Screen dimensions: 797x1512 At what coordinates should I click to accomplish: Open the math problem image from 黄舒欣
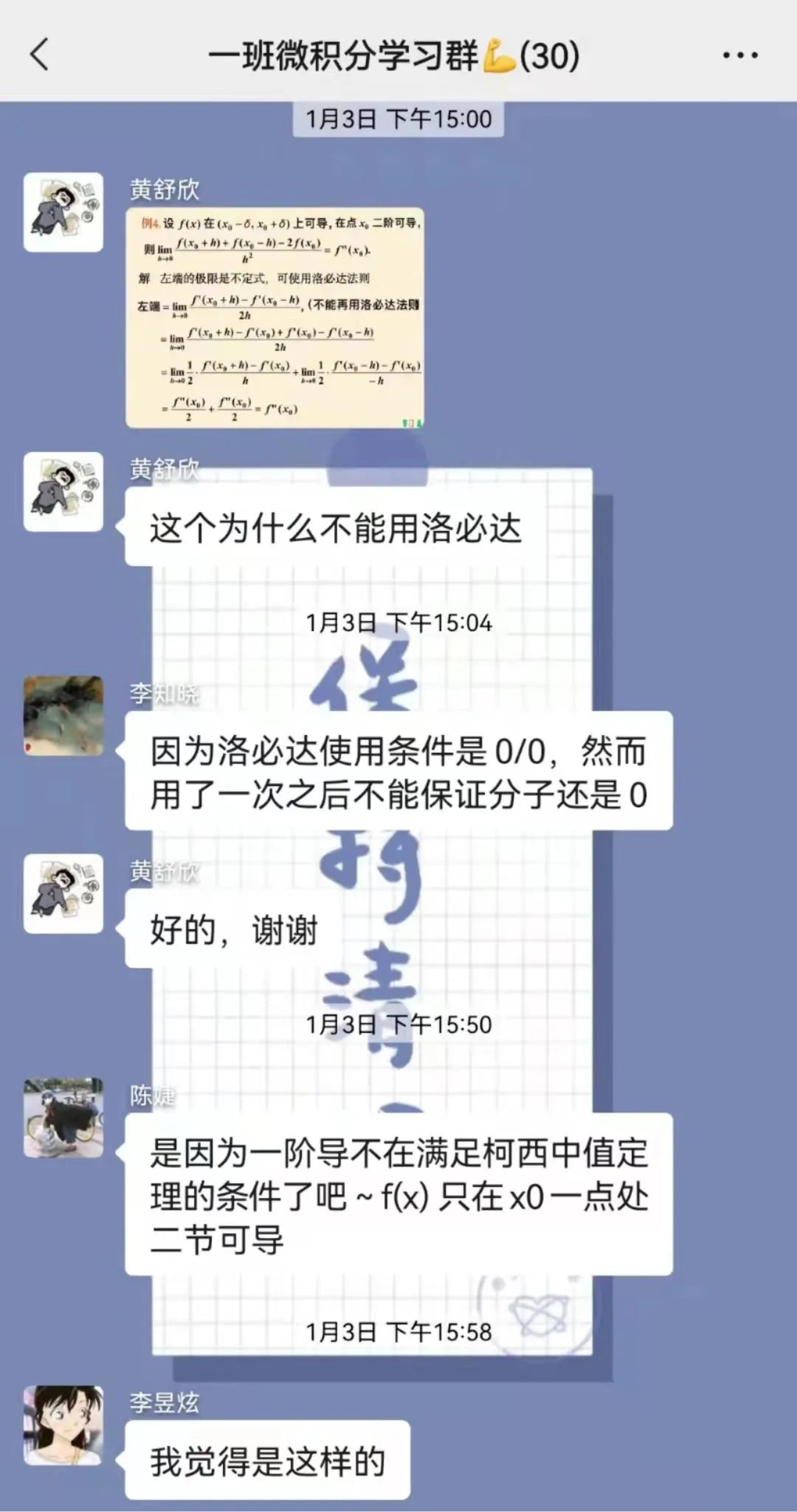click(x=275, y=317)
